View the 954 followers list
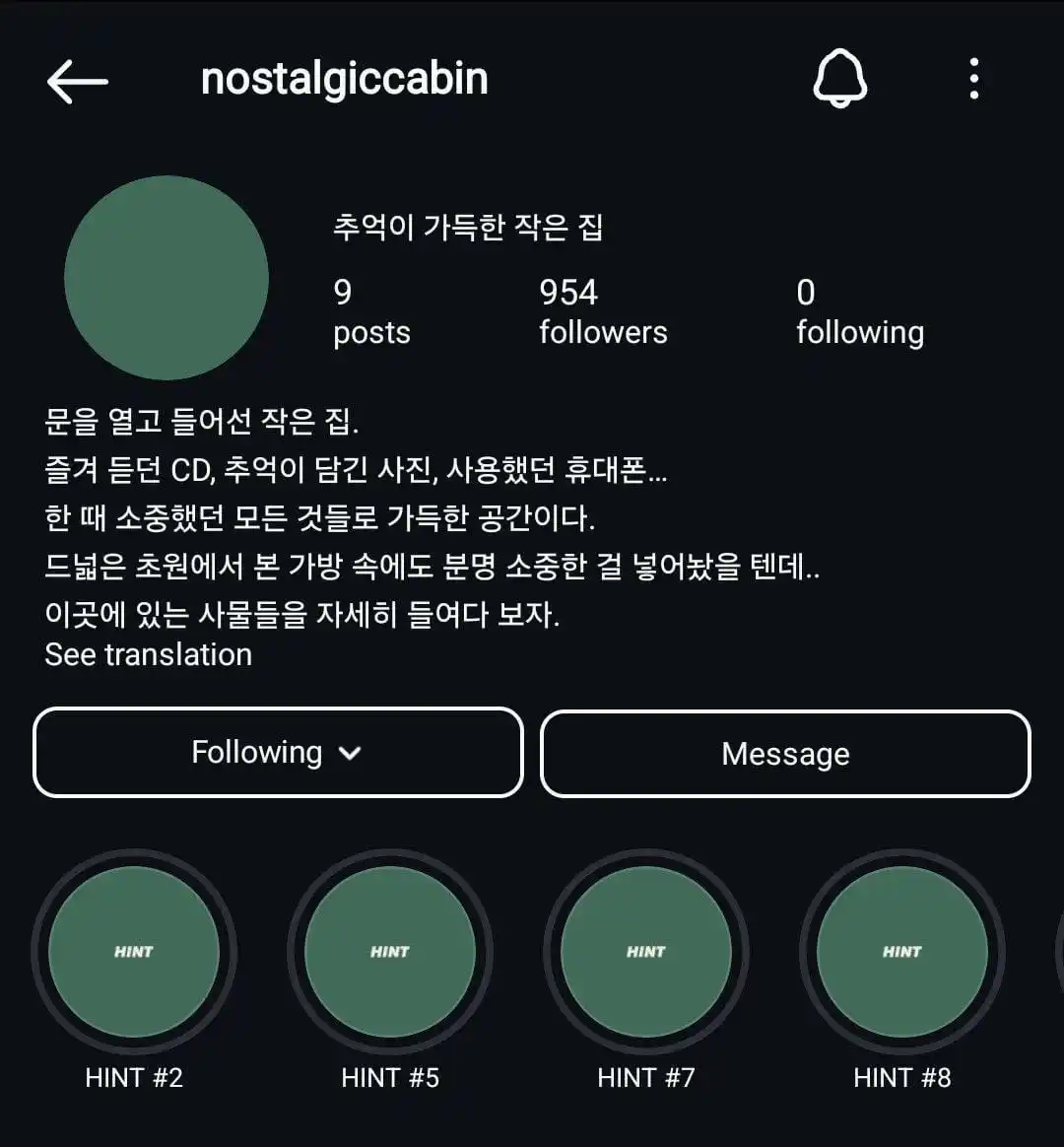The width and height of the screenshot is (1064, 1147). (602, 310)
